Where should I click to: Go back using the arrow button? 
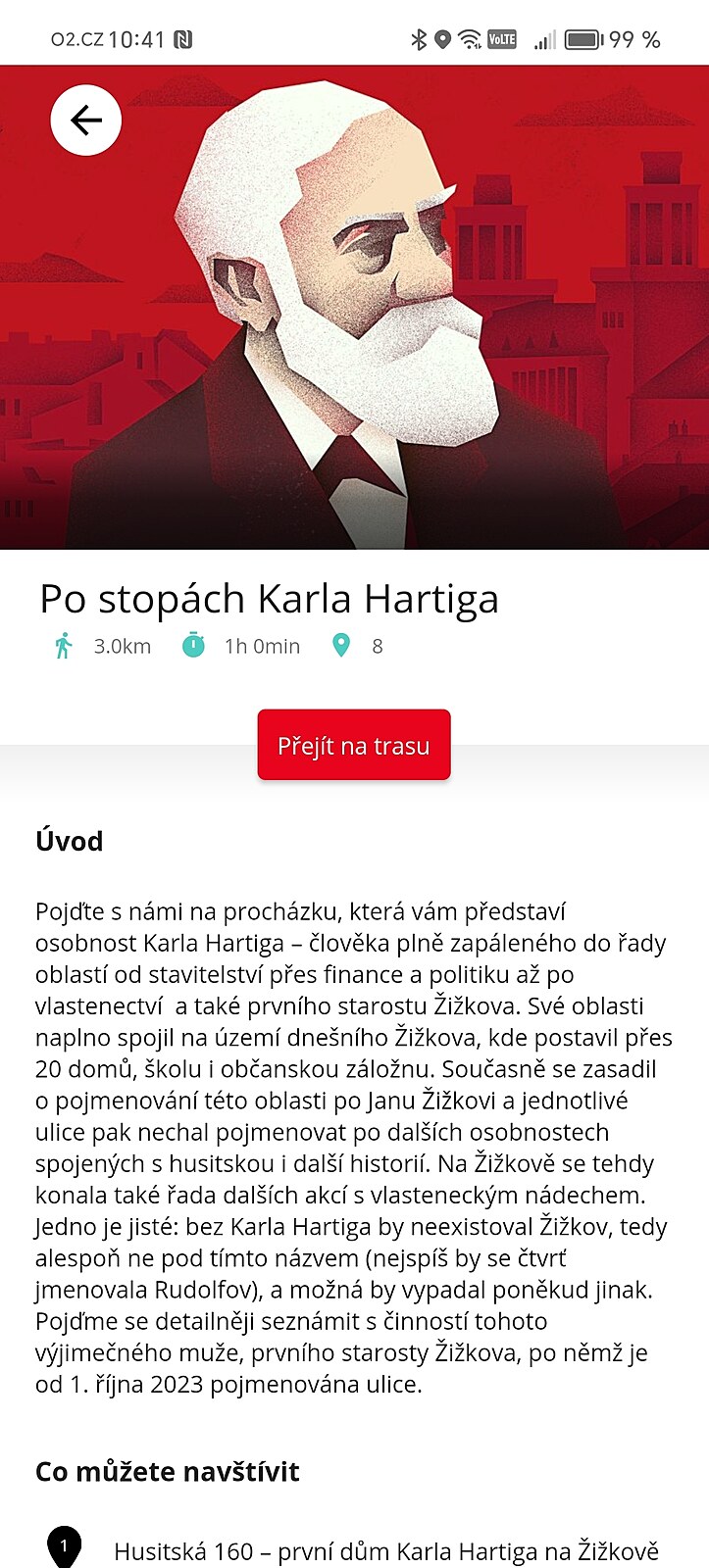click(x=86, y=121)
